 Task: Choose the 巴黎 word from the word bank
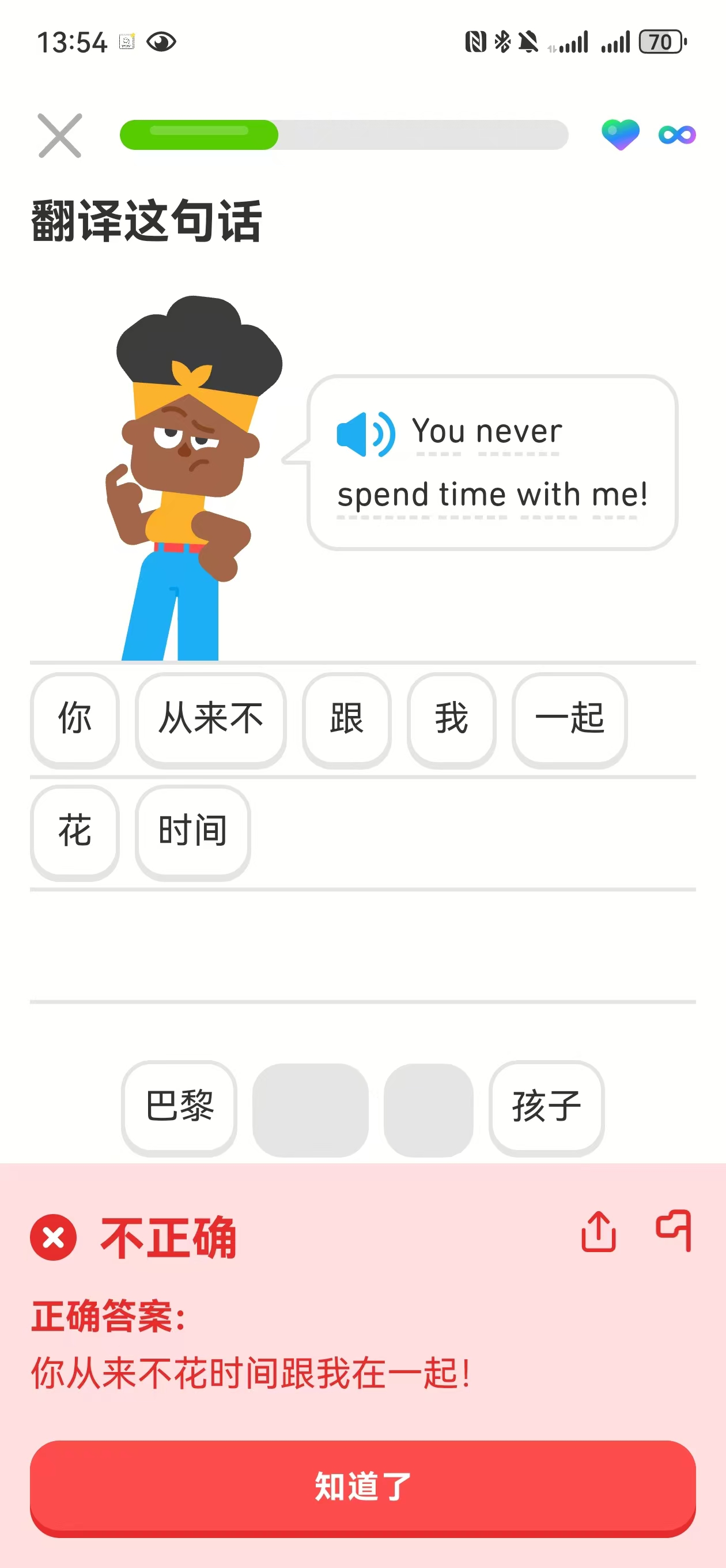[180, 1107]
